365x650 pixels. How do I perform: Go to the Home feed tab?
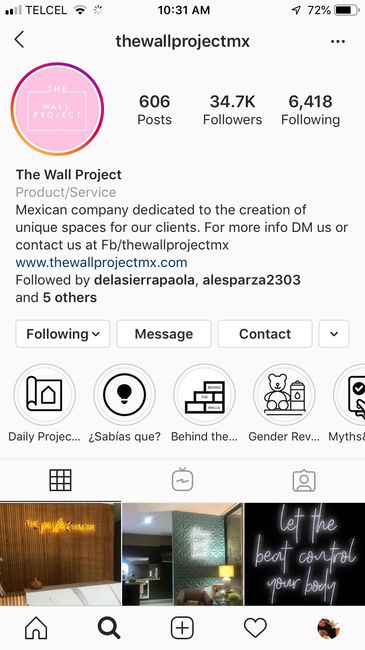click(x=36, y=628)
